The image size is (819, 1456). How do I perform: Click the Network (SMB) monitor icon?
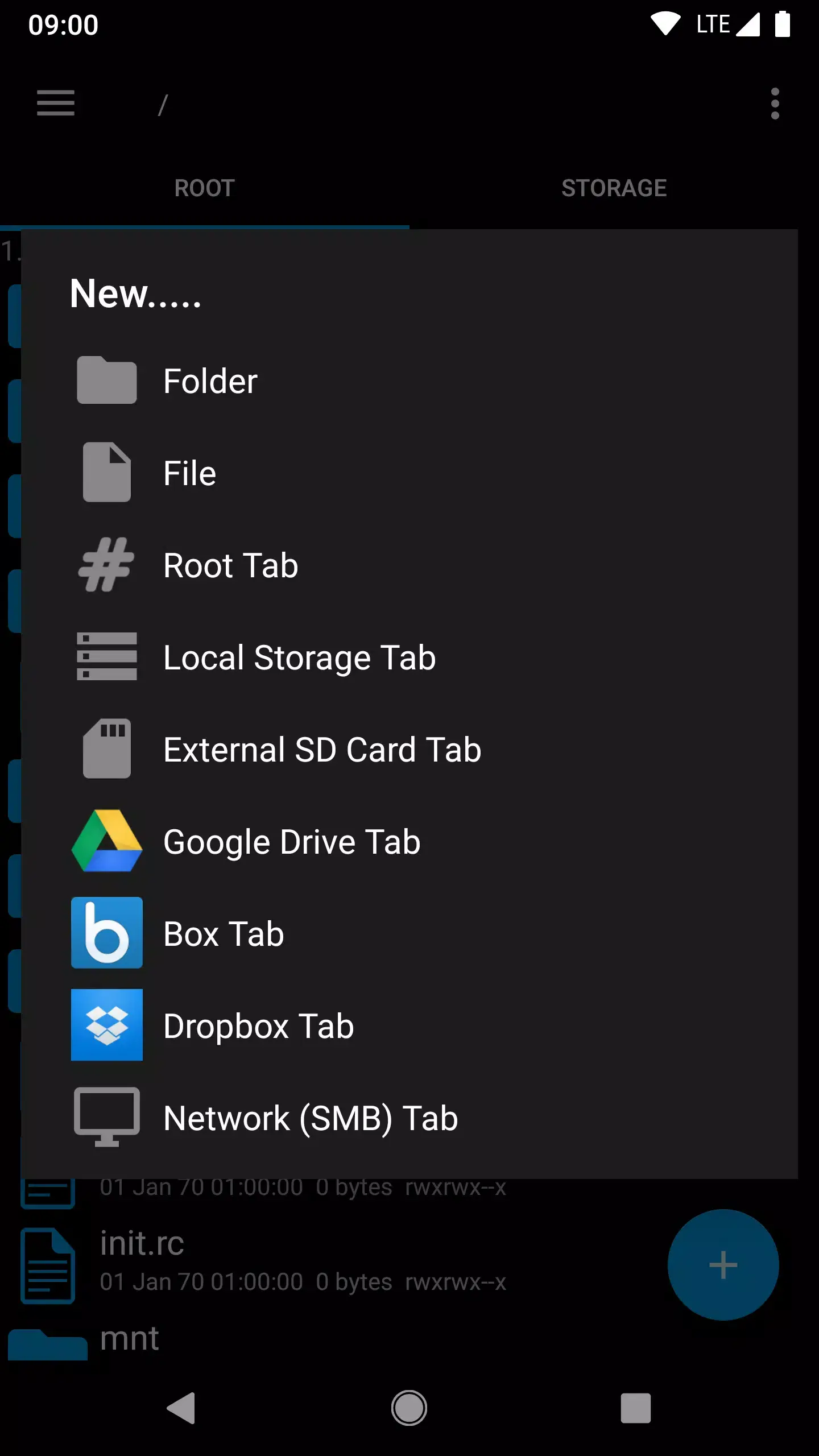coord(106,1118)
